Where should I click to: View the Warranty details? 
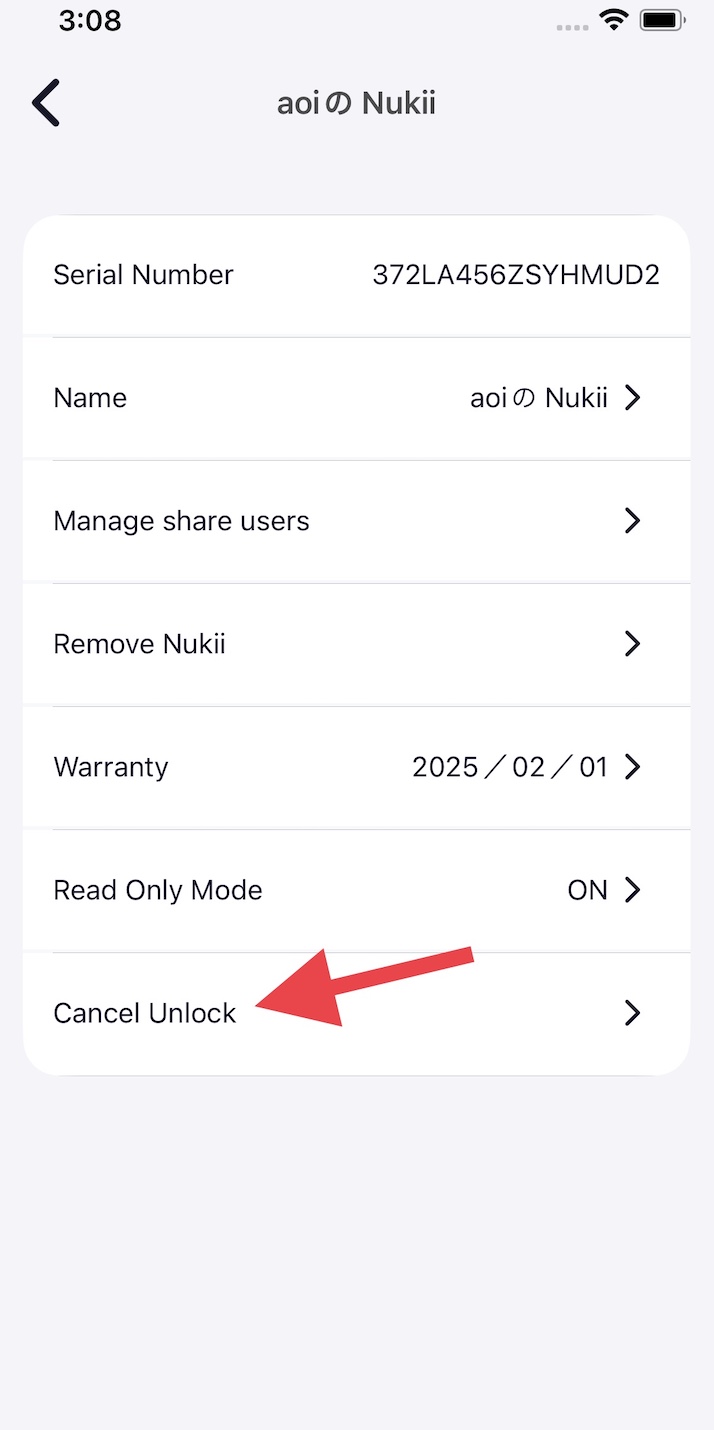[356, 767]
